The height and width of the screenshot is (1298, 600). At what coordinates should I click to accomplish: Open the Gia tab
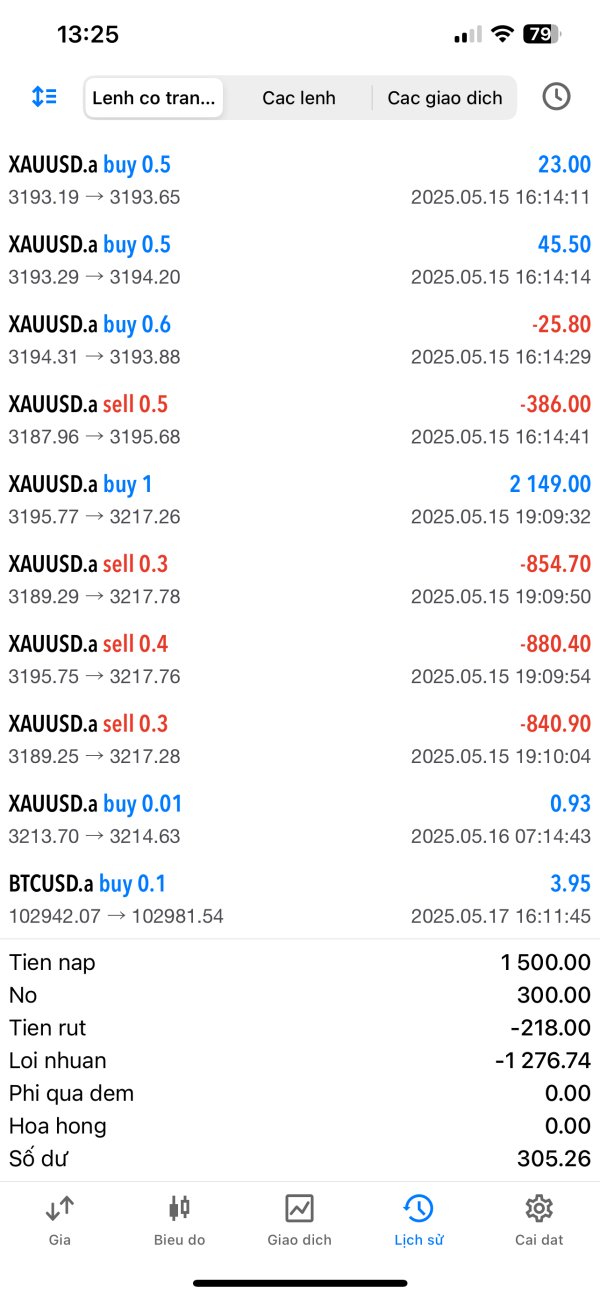(59, 1220)
